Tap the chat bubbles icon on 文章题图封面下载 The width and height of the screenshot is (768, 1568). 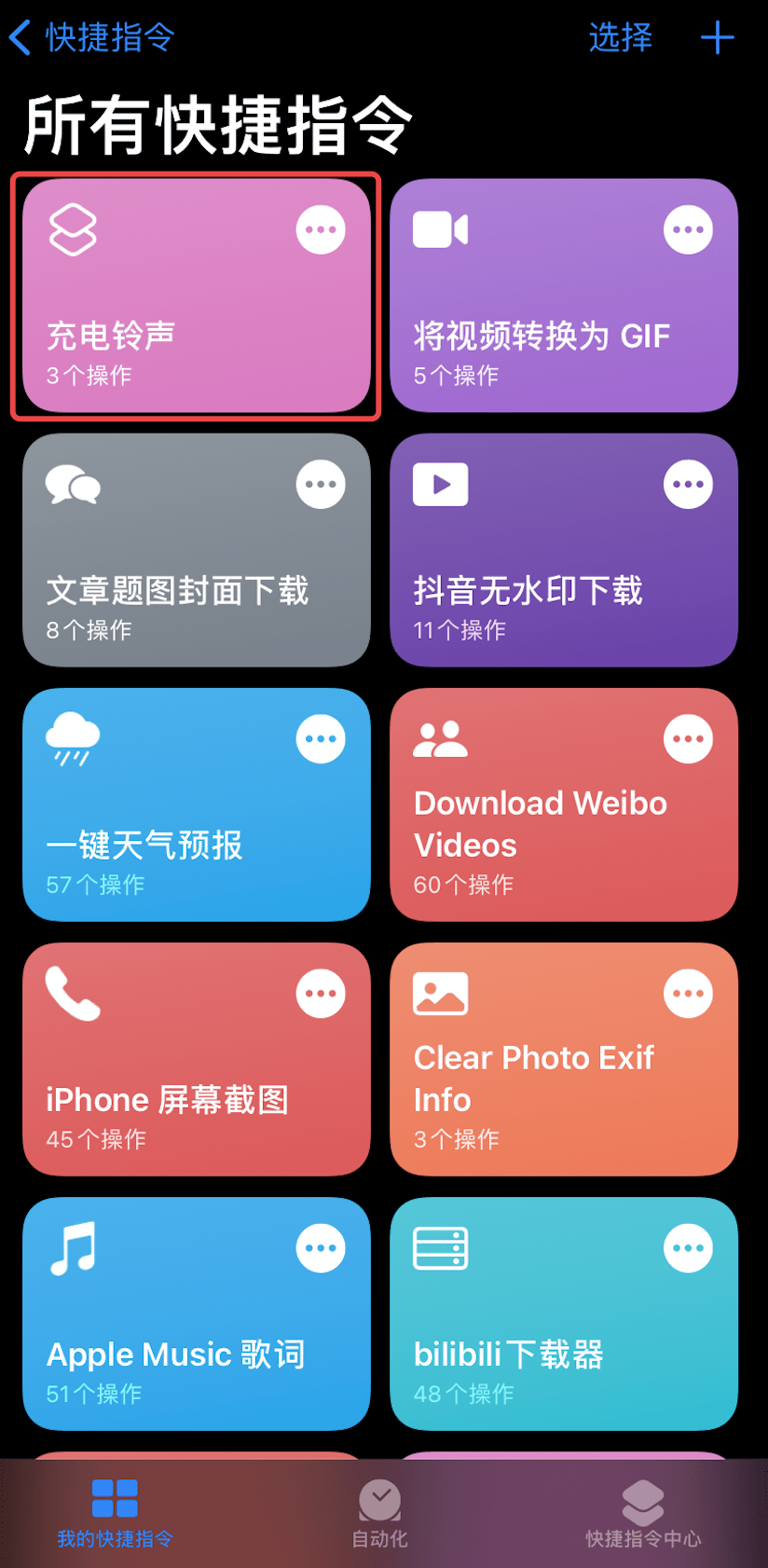(73, 482)
